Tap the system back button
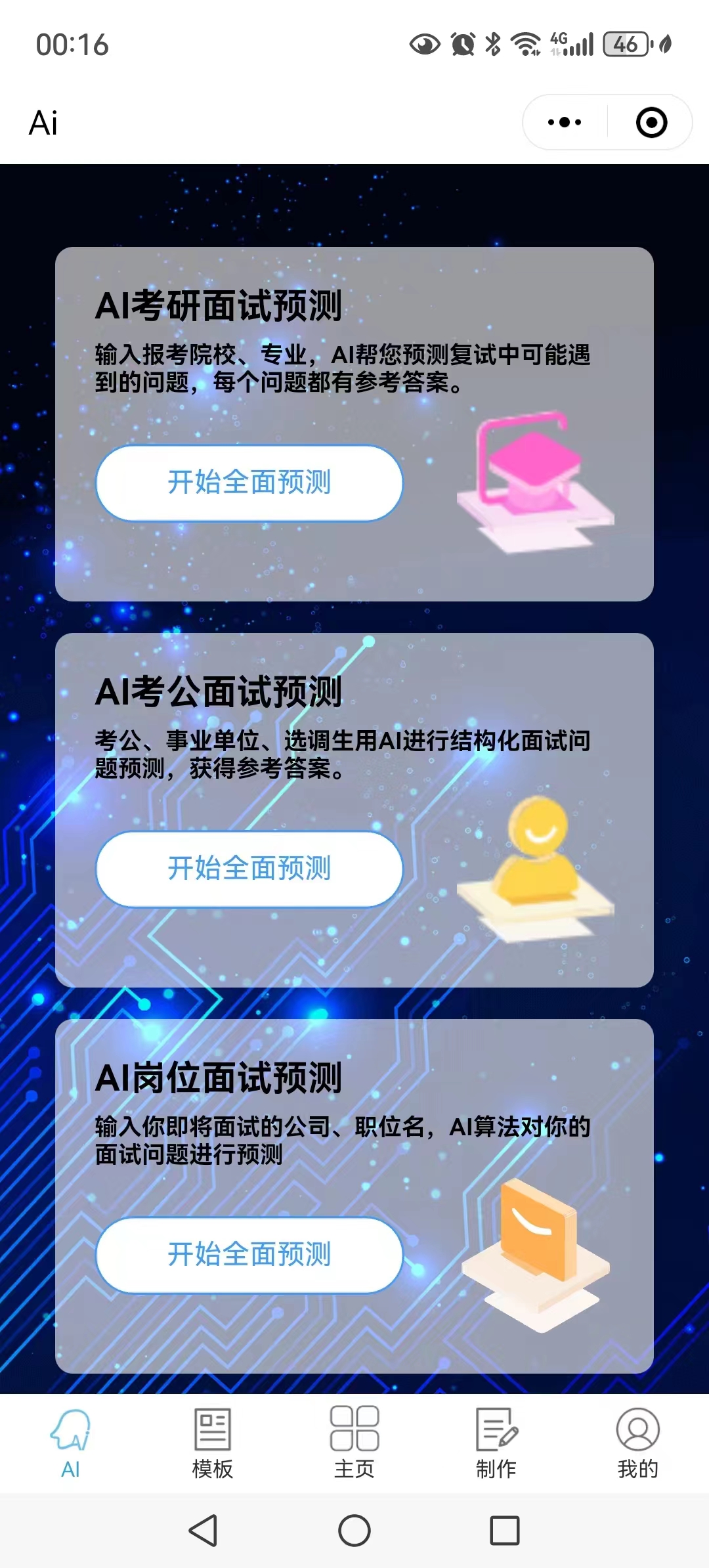Image resolution: width=709 pixels, height=1568 pixels. click(x=204, y=1531)
